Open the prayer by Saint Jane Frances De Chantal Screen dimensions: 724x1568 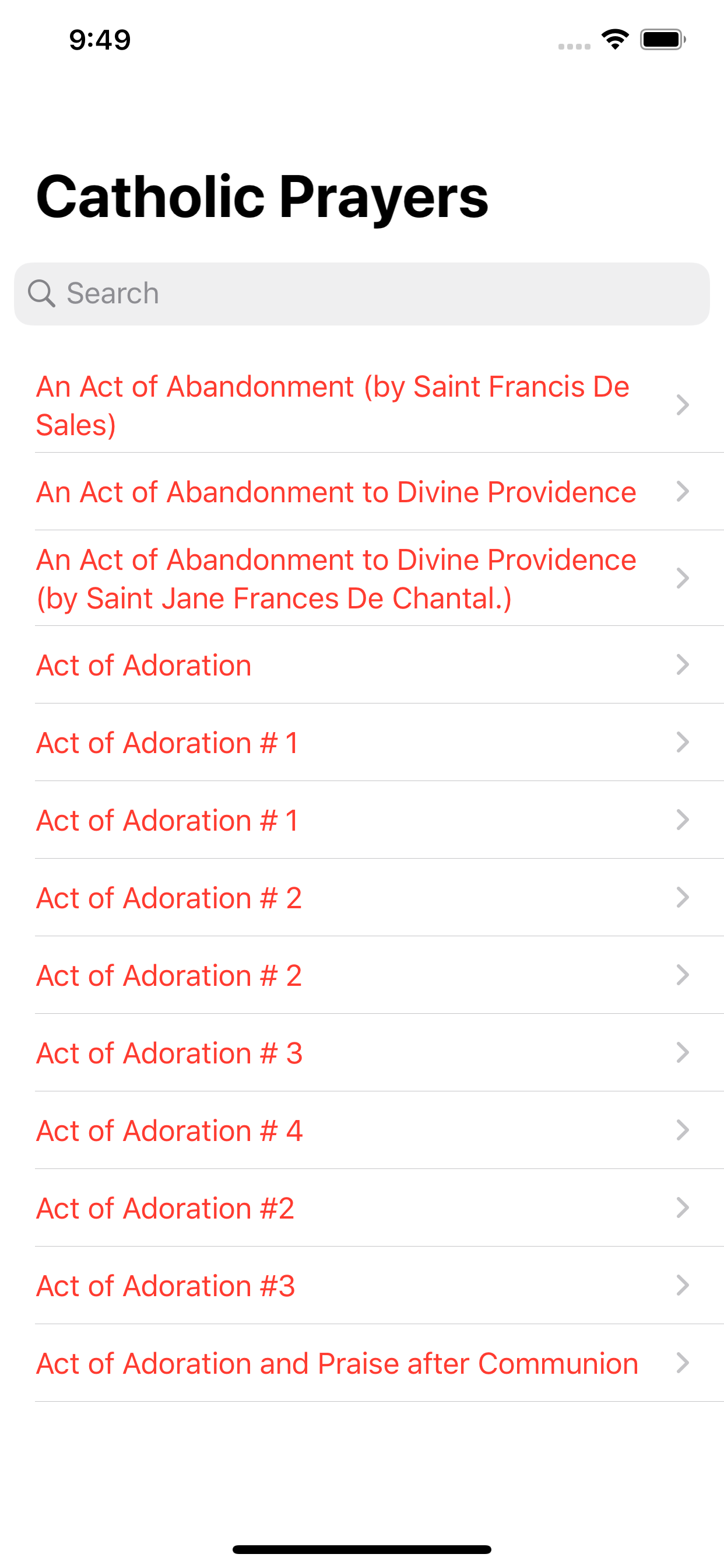[x=335, y=578]
